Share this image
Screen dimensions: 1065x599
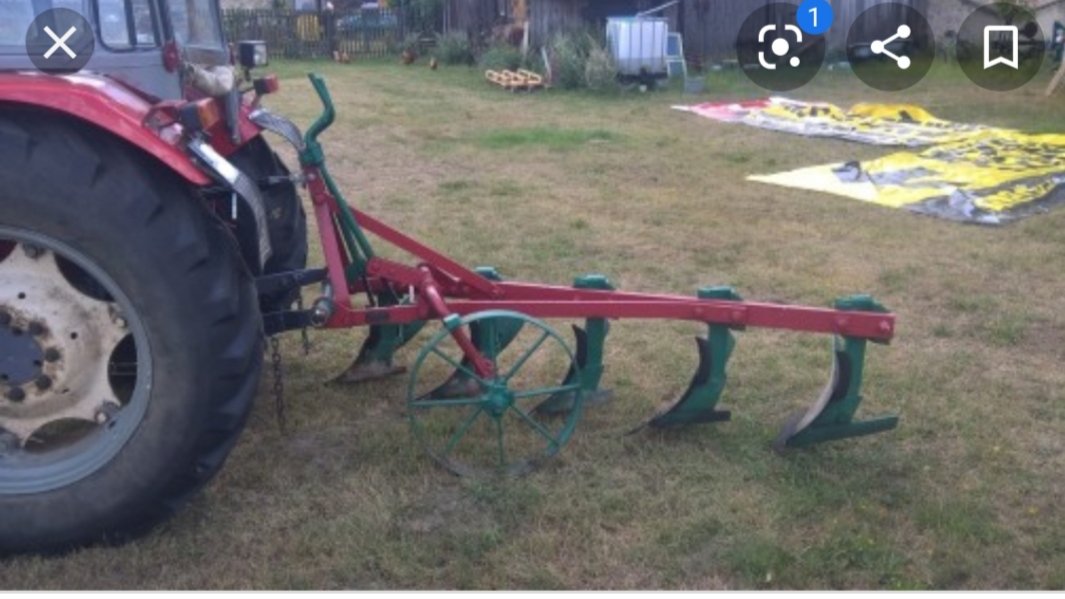pos(890,46)
